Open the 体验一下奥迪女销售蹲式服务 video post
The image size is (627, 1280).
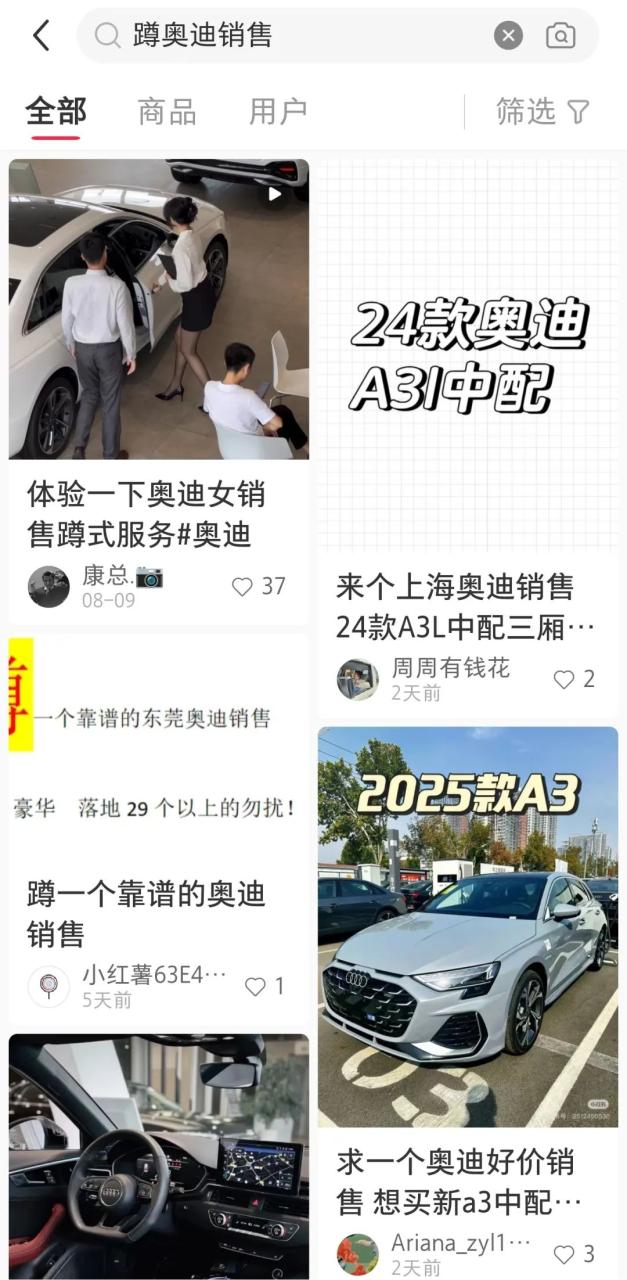pyautogui.click(x=159, y=308)
